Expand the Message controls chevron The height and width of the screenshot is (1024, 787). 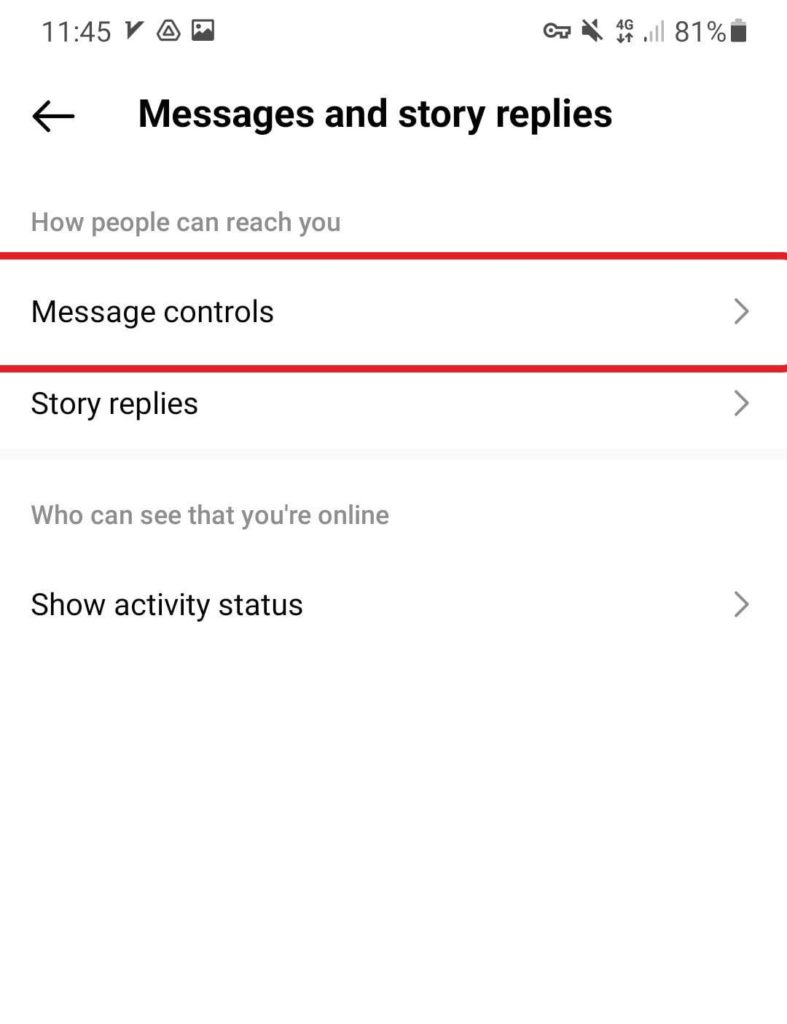[x=741, y=312]
